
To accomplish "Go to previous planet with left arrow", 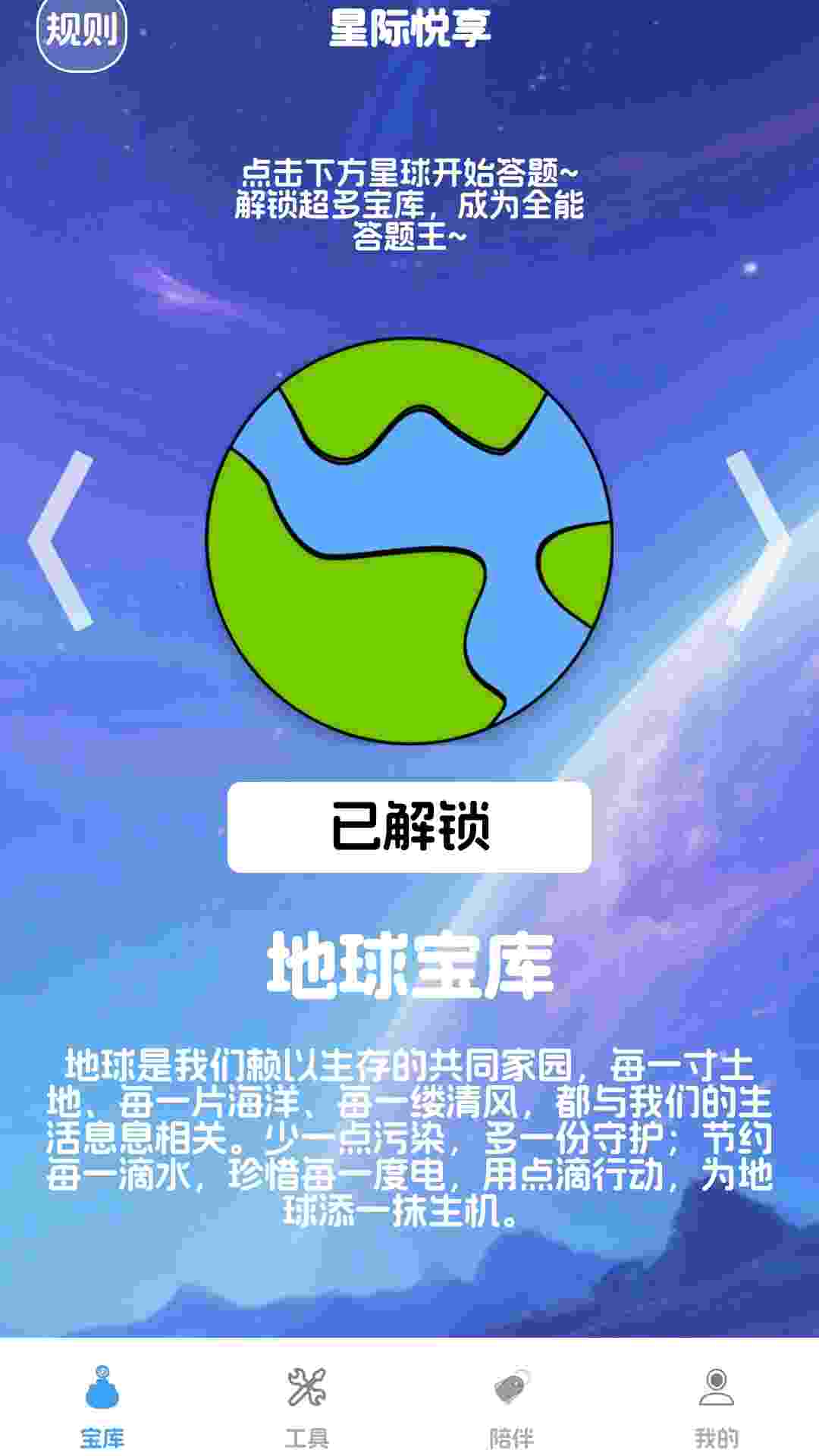I will [61, 540].
